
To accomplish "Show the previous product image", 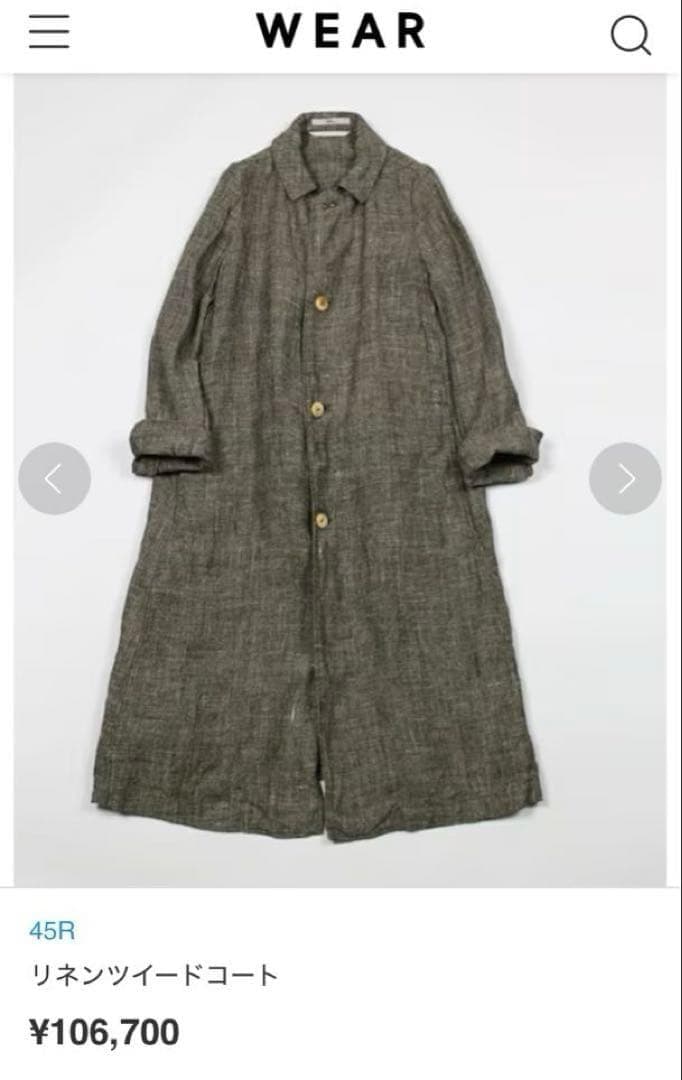I will (54, 479).
